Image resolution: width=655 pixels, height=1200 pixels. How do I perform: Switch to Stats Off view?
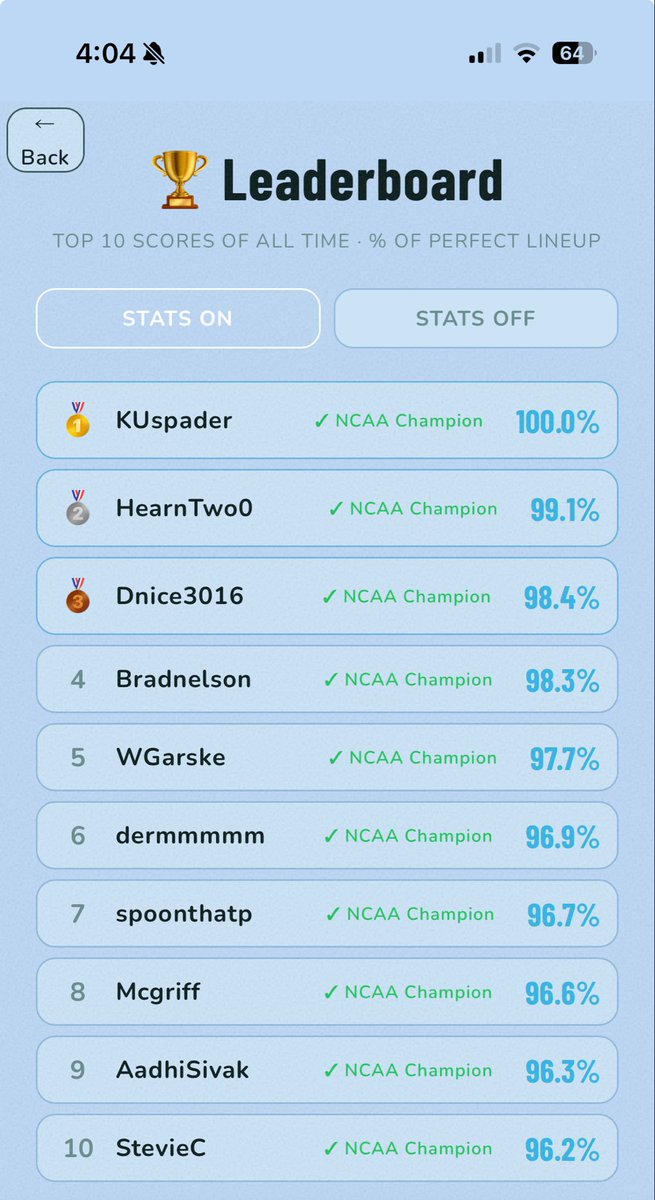(476, 318)
